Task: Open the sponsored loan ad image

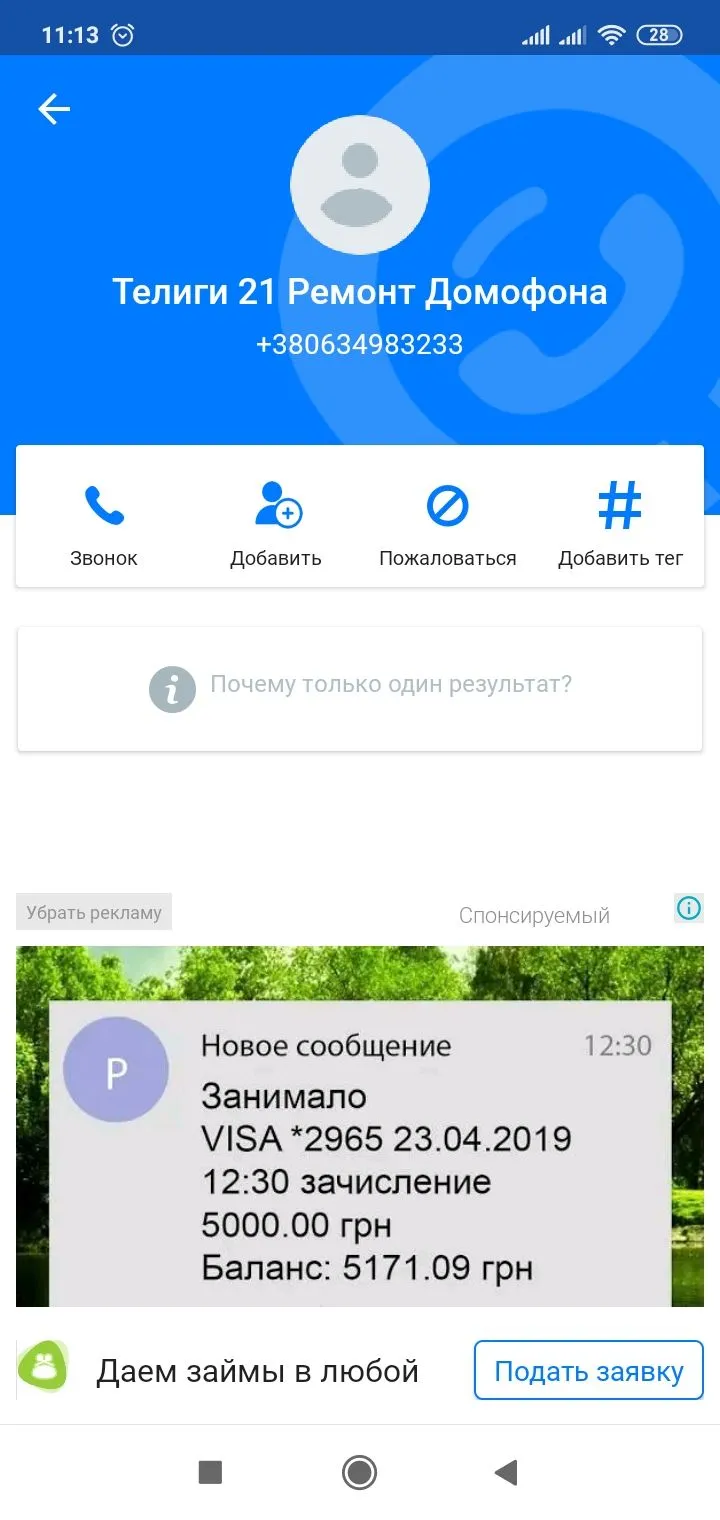Action: [x=360, y=1126]
